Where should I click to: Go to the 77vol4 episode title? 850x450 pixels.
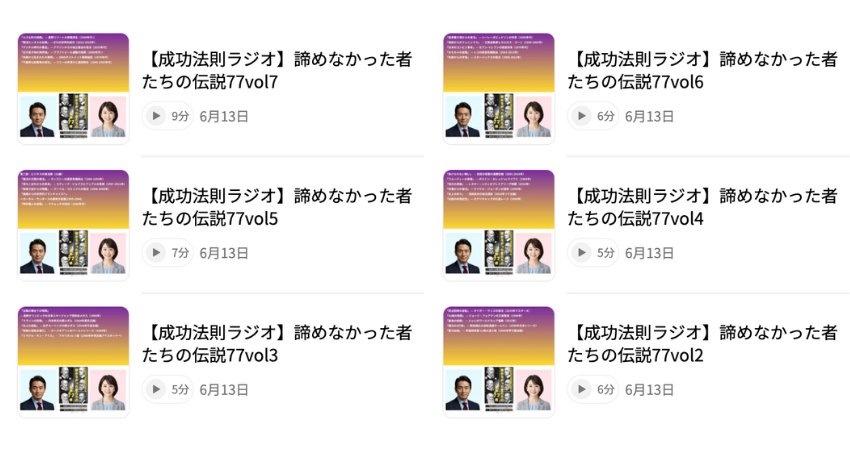(703, 206)
